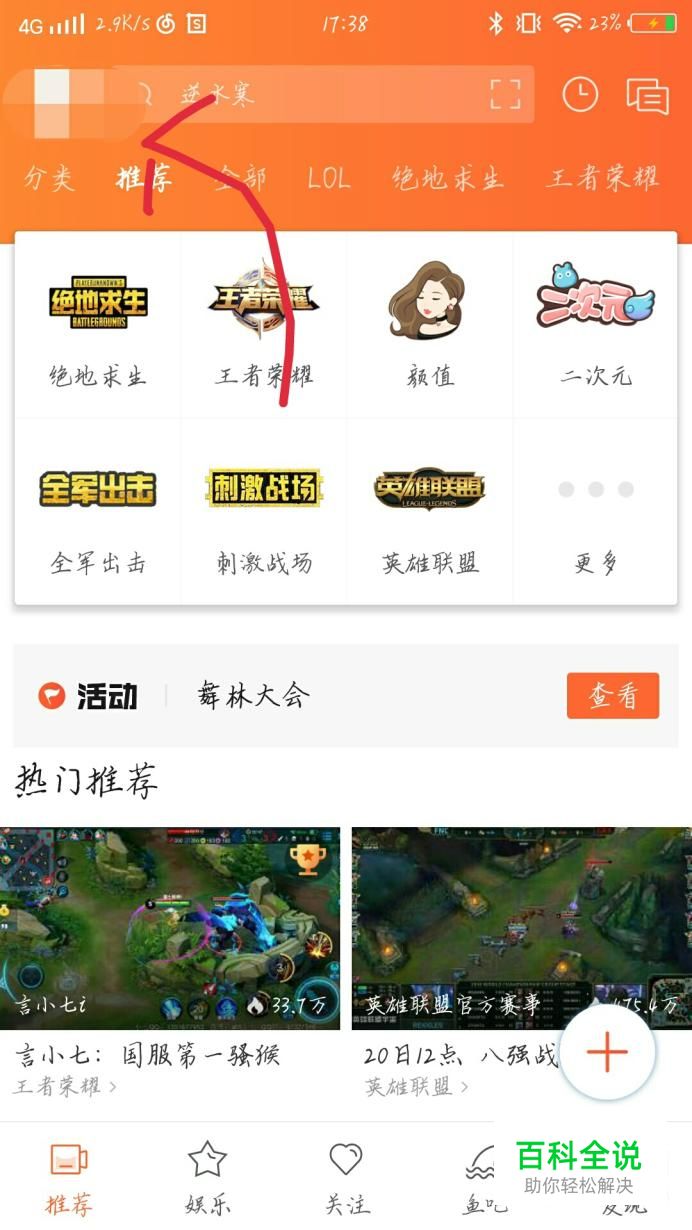Screen dimensions: 692x1230
Task: Select the 绝地求生 top tab
Action: (x=447, y=179)
